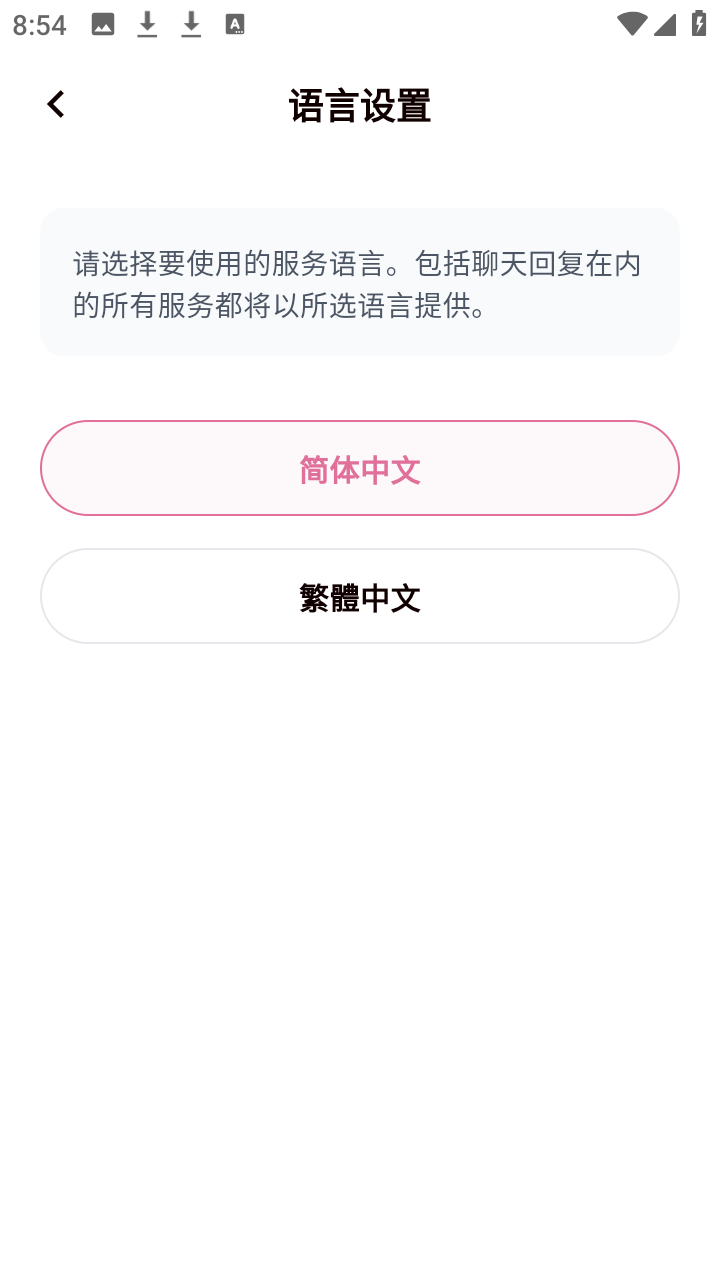The width and height of the screenshot is (720, 1280).
Task: Open the screenshot notification icon
Action: pyautogui.click(x=103, y=24)
